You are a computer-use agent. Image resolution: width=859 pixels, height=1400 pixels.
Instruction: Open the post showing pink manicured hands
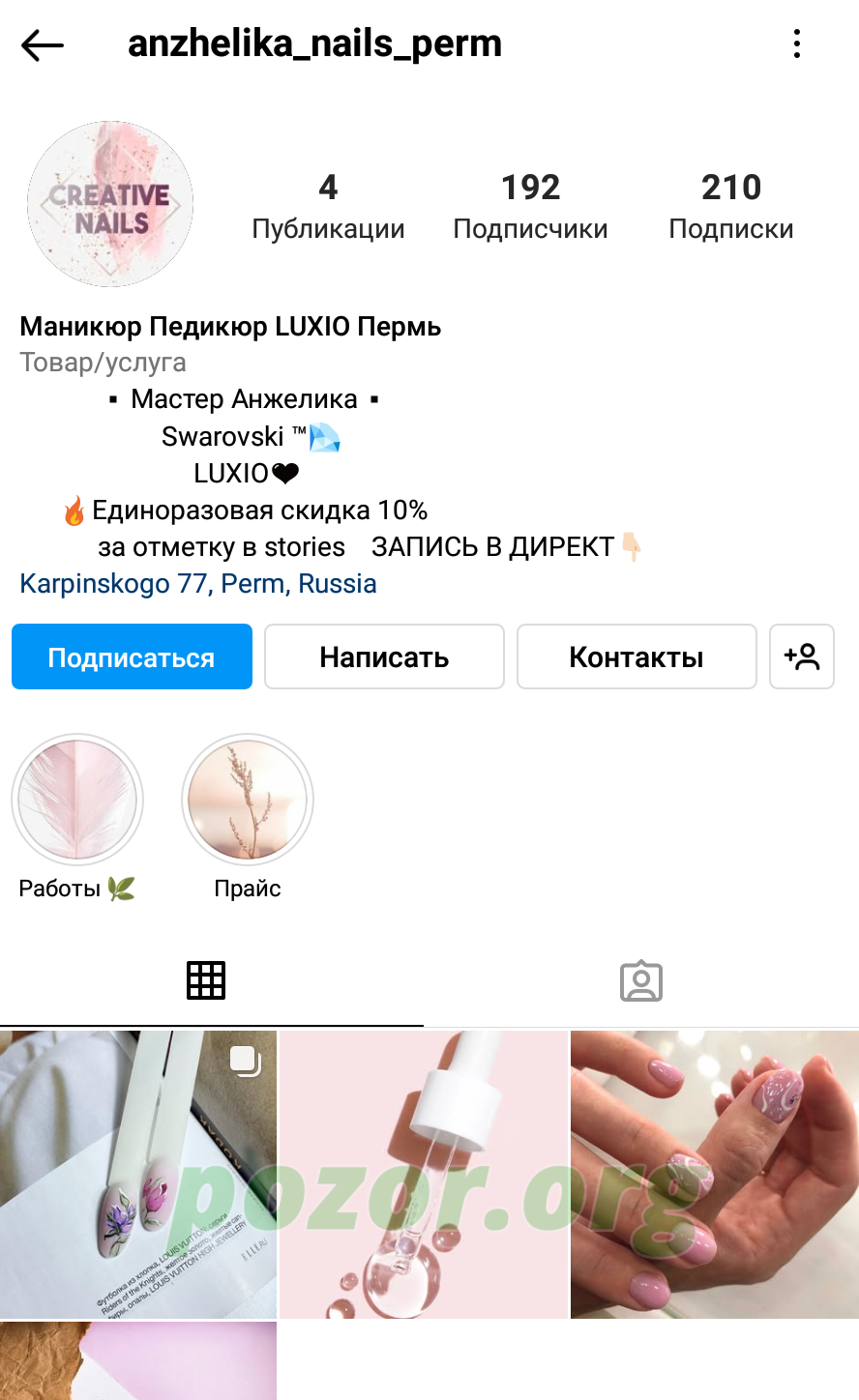point(715,1175)
